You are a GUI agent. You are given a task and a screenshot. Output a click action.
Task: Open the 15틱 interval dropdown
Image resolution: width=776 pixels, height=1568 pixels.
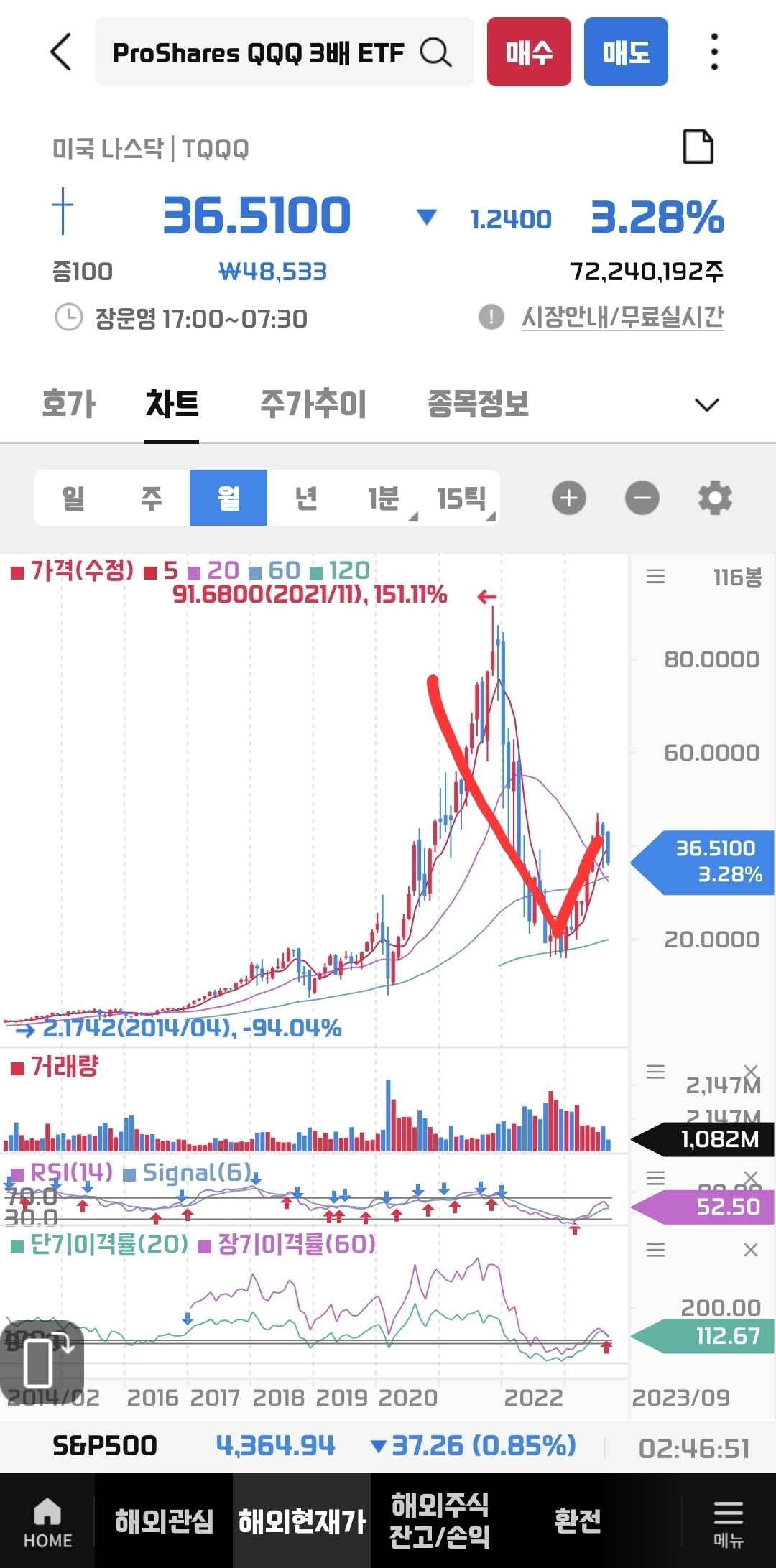coord(463,497)
